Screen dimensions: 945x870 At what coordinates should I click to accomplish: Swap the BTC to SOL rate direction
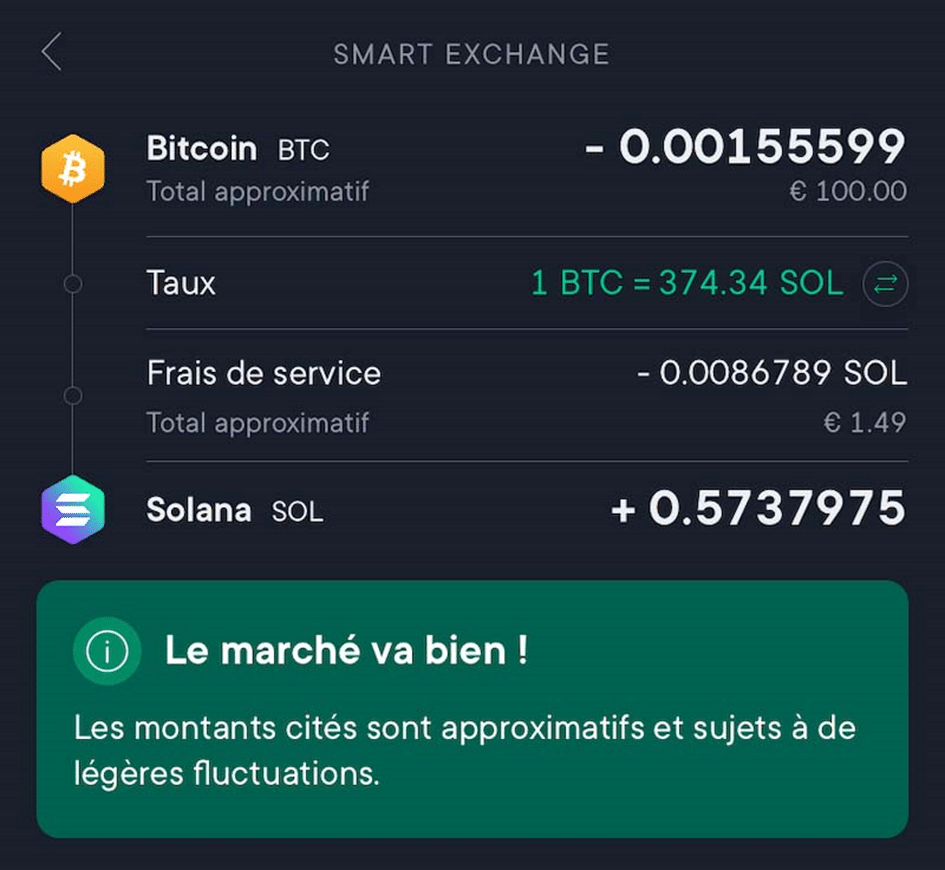click(x=884, y=285)
